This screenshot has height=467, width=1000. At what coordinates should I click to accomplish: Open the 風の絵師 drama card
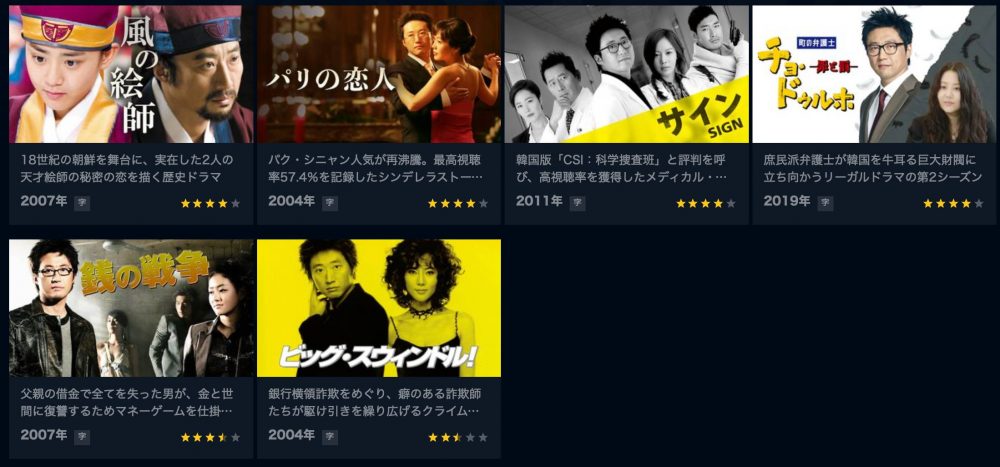point(131,75)
